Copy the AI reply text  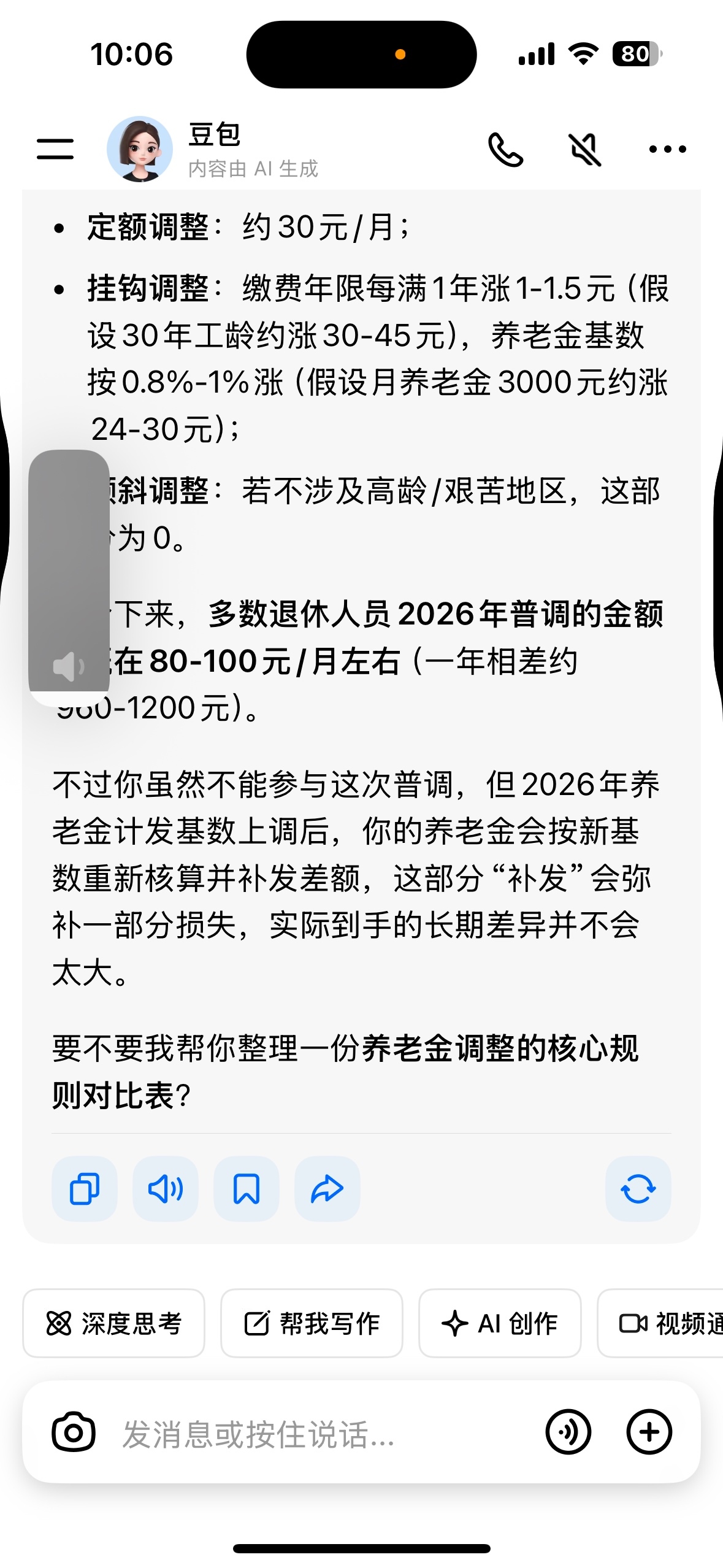(85, 1189)
